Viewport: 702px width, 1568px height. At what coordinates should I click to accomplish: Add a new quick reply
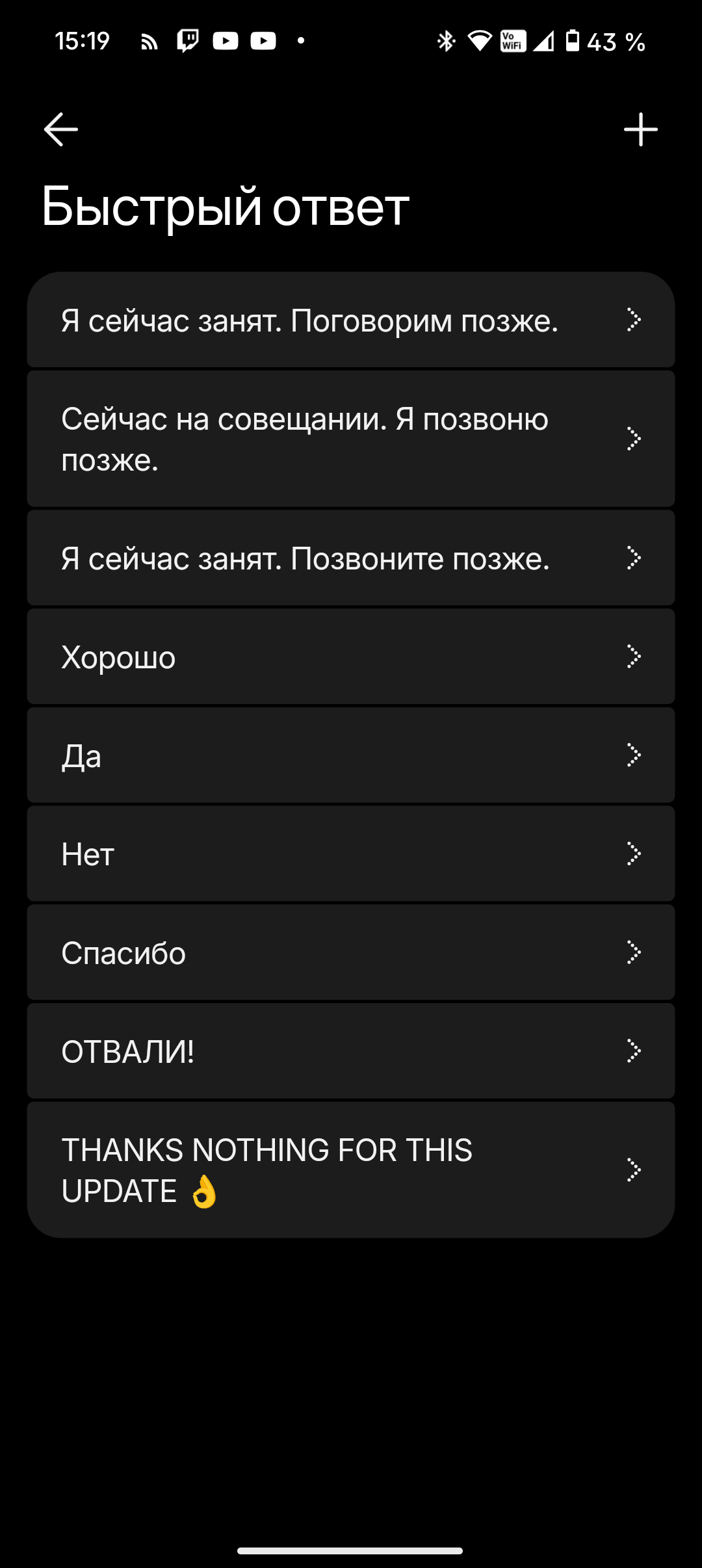tap(640, 129)
